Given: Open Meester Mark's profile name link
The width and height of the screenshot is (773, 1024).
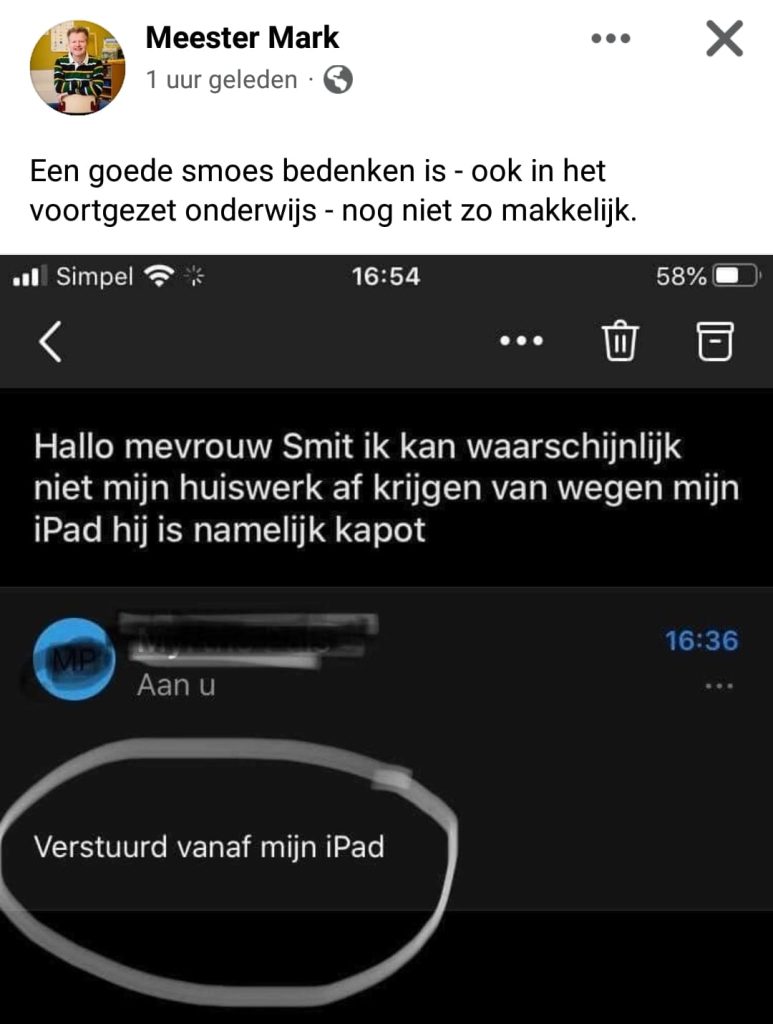Looking at the screenshot, I should pyautogui.click(x=242, y=38).
